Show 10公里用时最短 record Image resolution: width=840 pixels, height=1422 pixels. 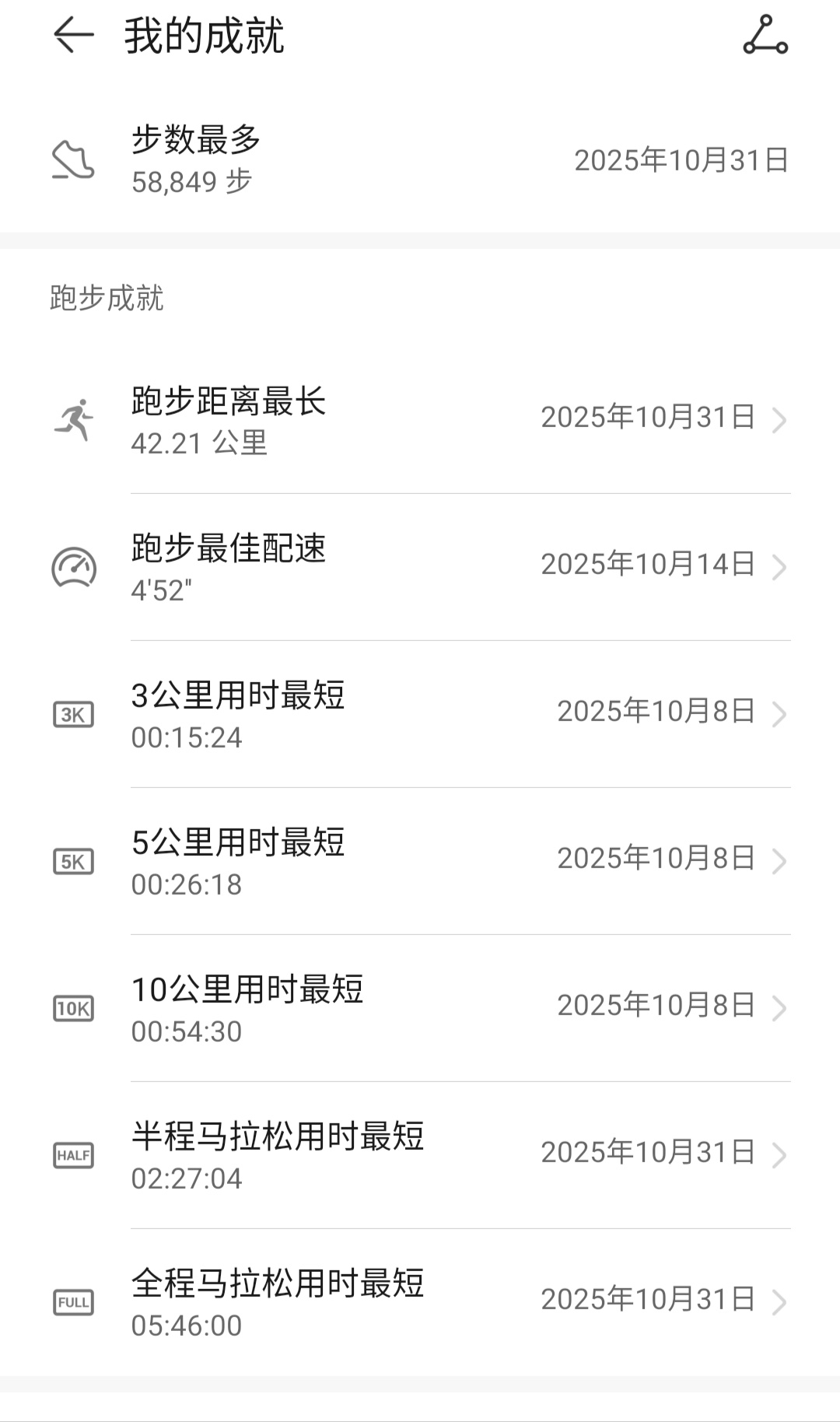tap(420, 1008)
